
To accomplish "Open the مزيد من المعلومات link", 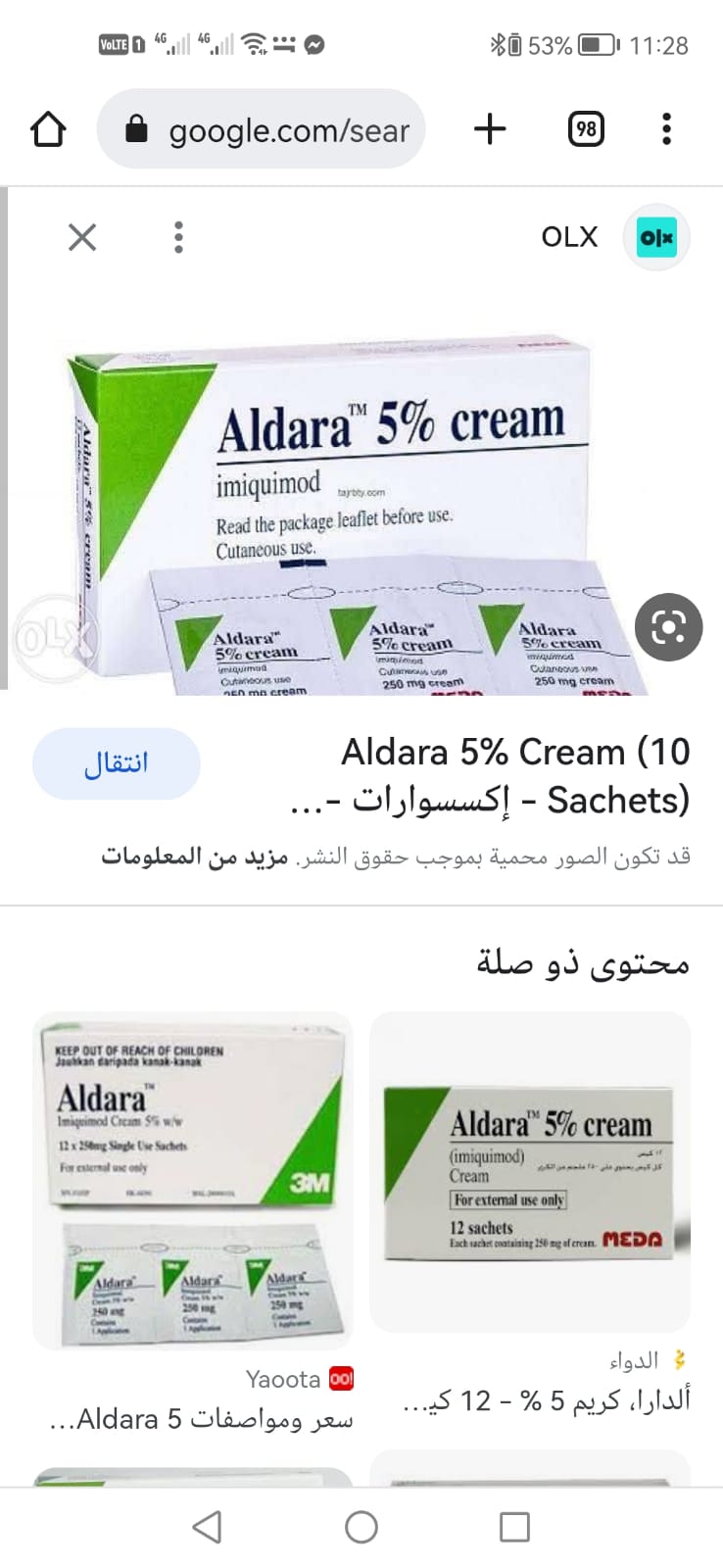I will (194, 857).
